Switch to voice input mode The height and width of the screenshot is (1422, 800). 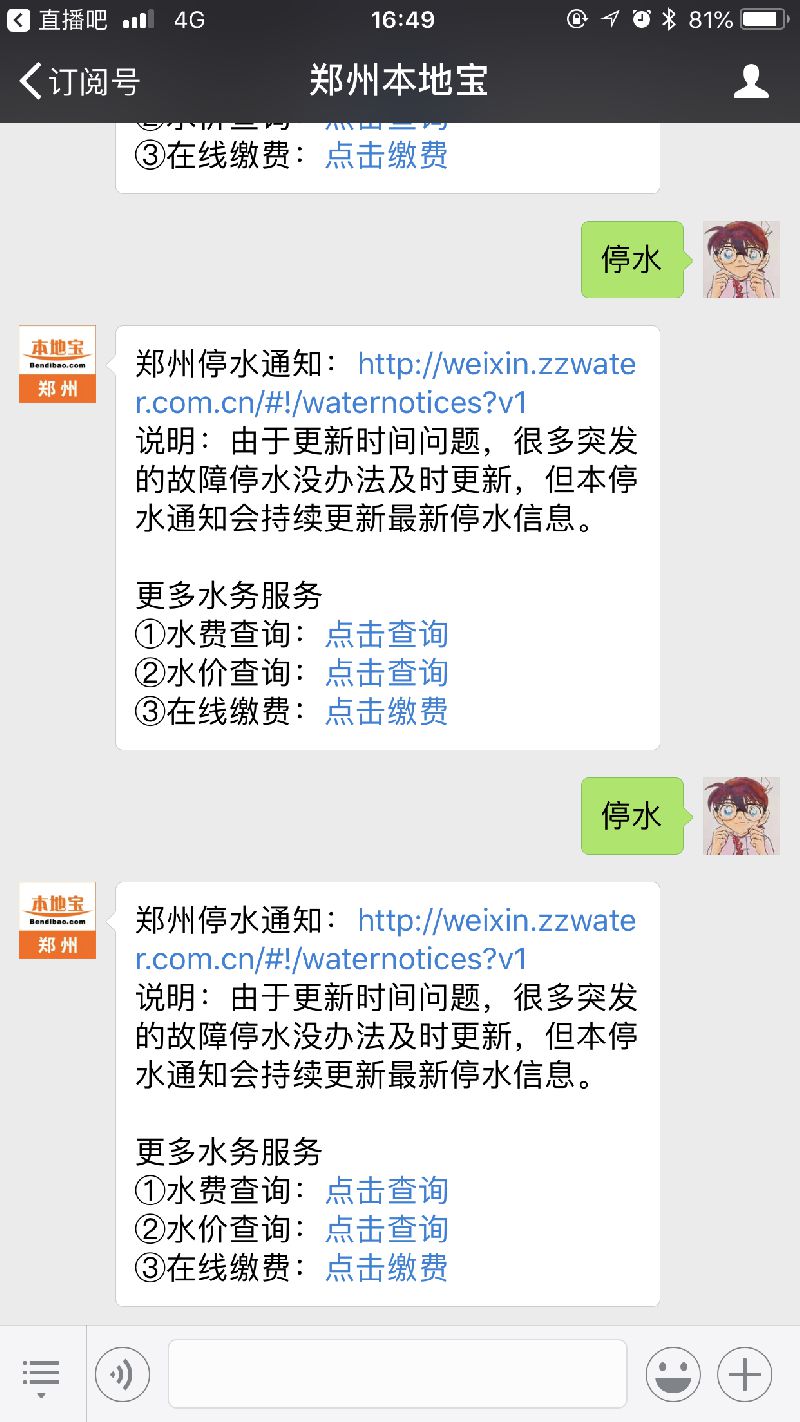tap(122, 1375)
